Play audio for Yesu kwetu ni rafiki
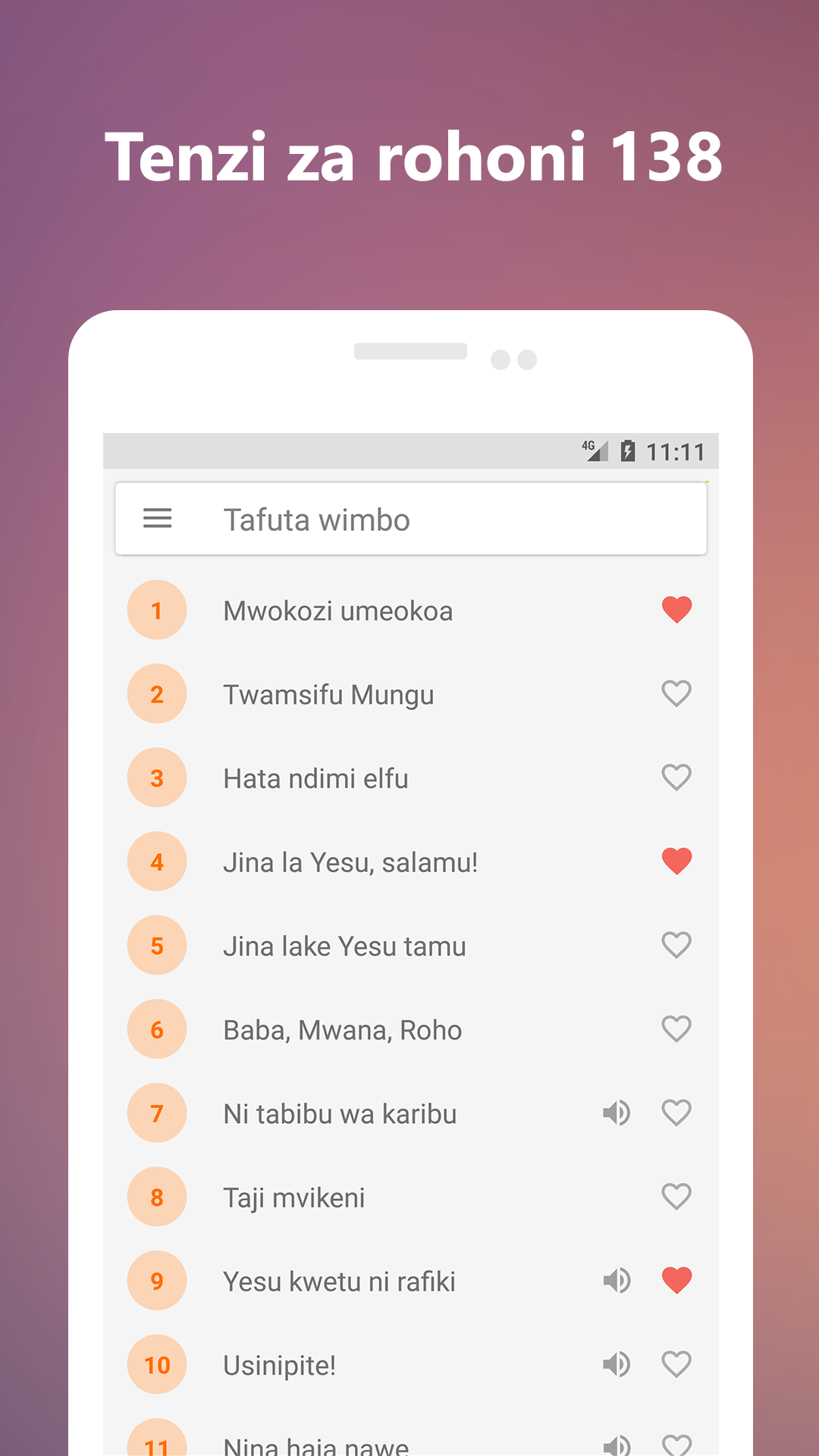The width and height of the screenshot is (819, 1456). pos(617,1280)
